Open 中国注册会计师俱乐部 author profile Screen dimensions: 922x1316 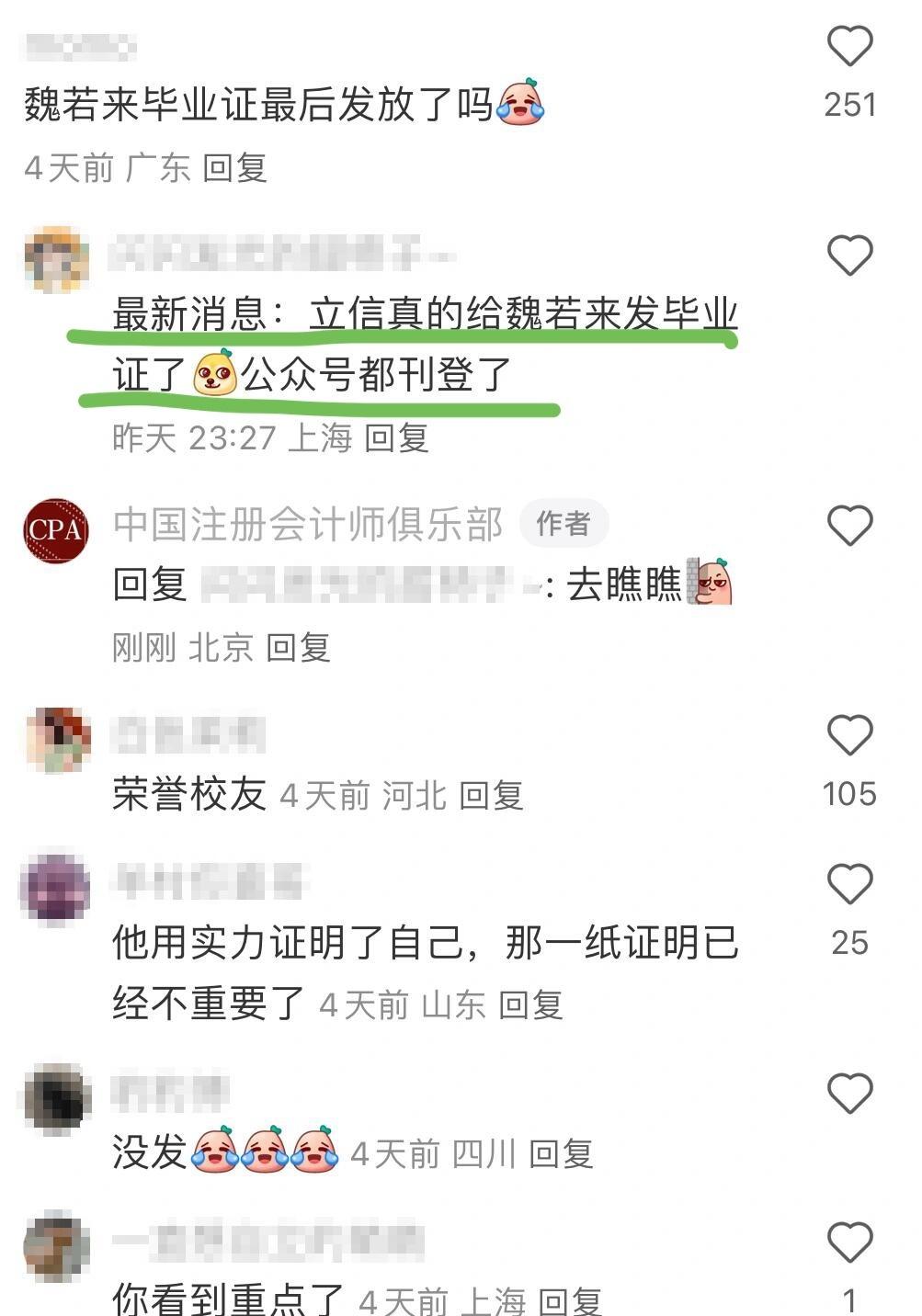pyautogui.click(x=308, y=524)
